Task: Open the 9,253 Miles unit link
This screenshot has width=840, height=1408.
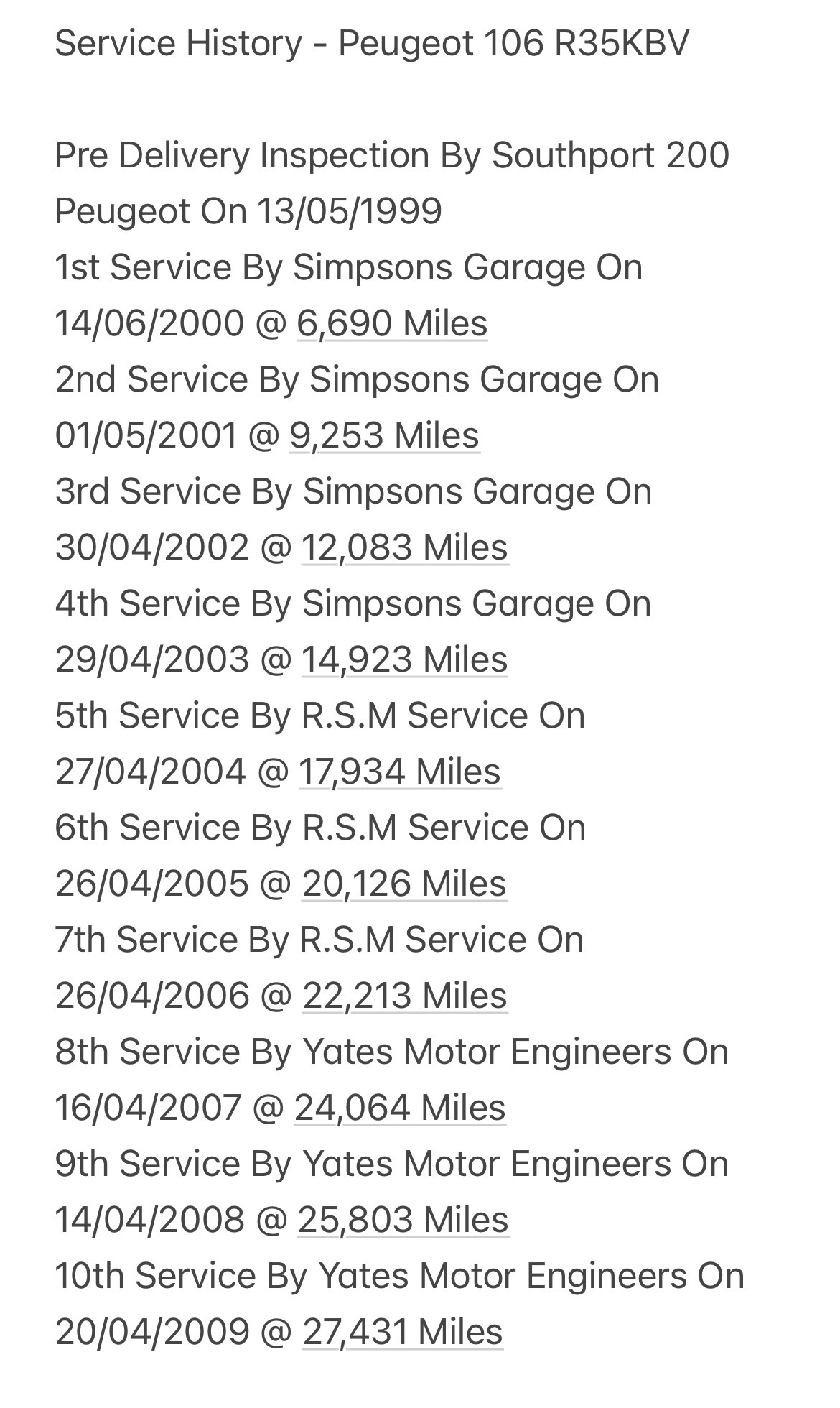Action: 384,435
